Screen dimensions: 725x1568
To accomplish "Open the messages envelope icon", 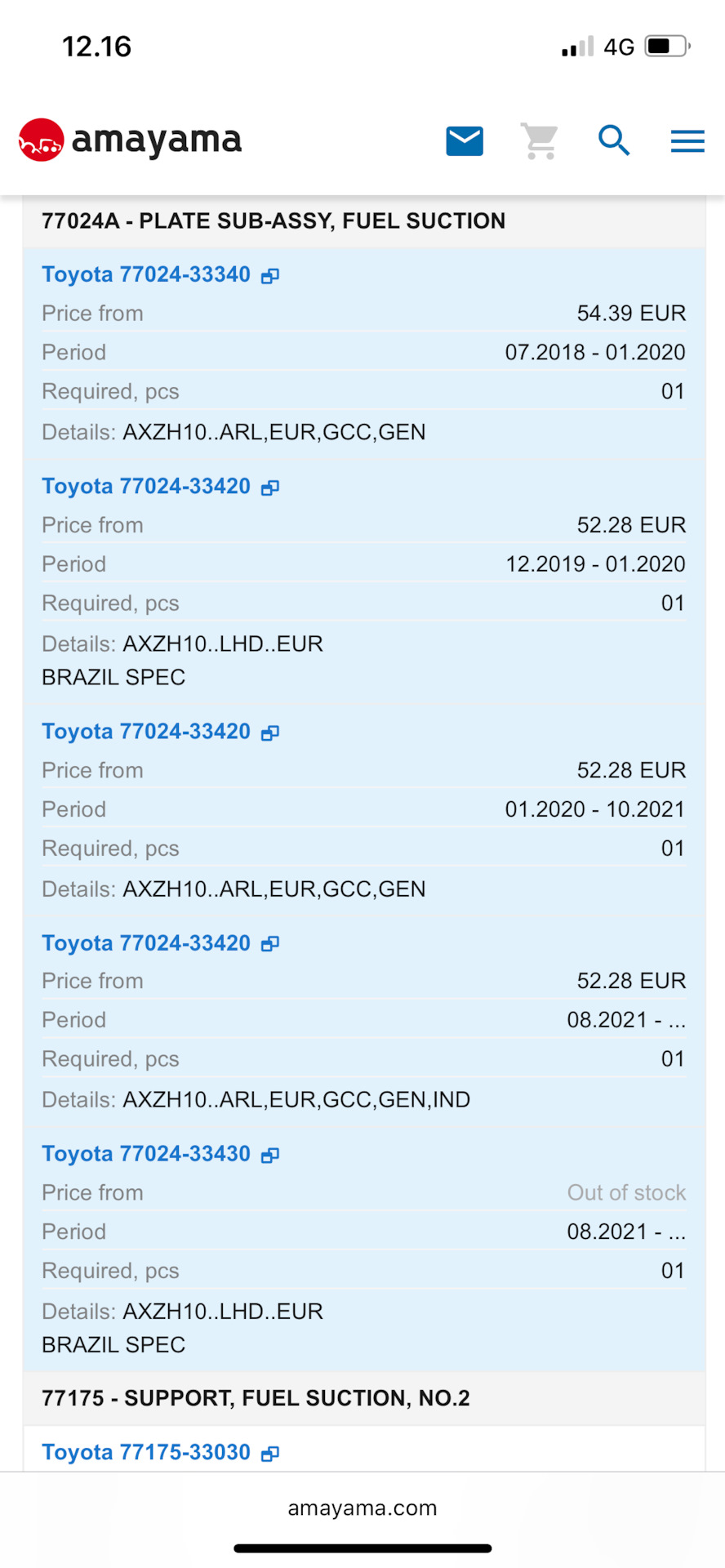I will [x=464, y=140].
